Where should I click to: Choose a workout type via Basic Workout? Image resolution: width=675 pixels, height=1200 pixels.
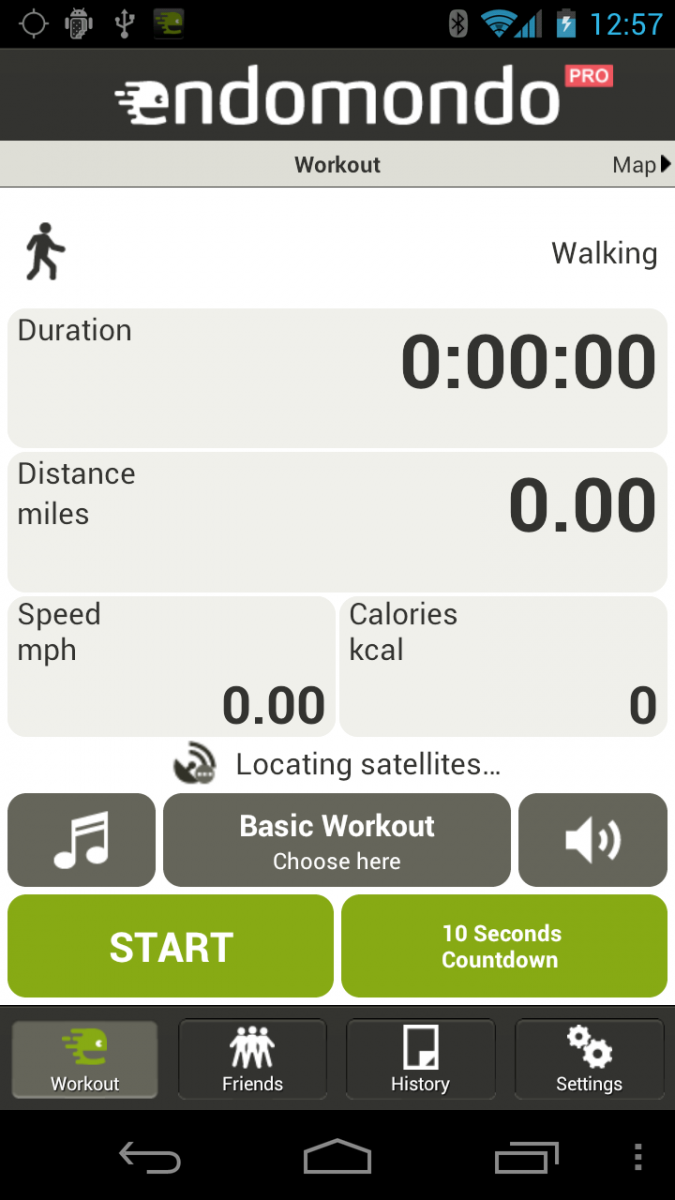coord(337,840)
